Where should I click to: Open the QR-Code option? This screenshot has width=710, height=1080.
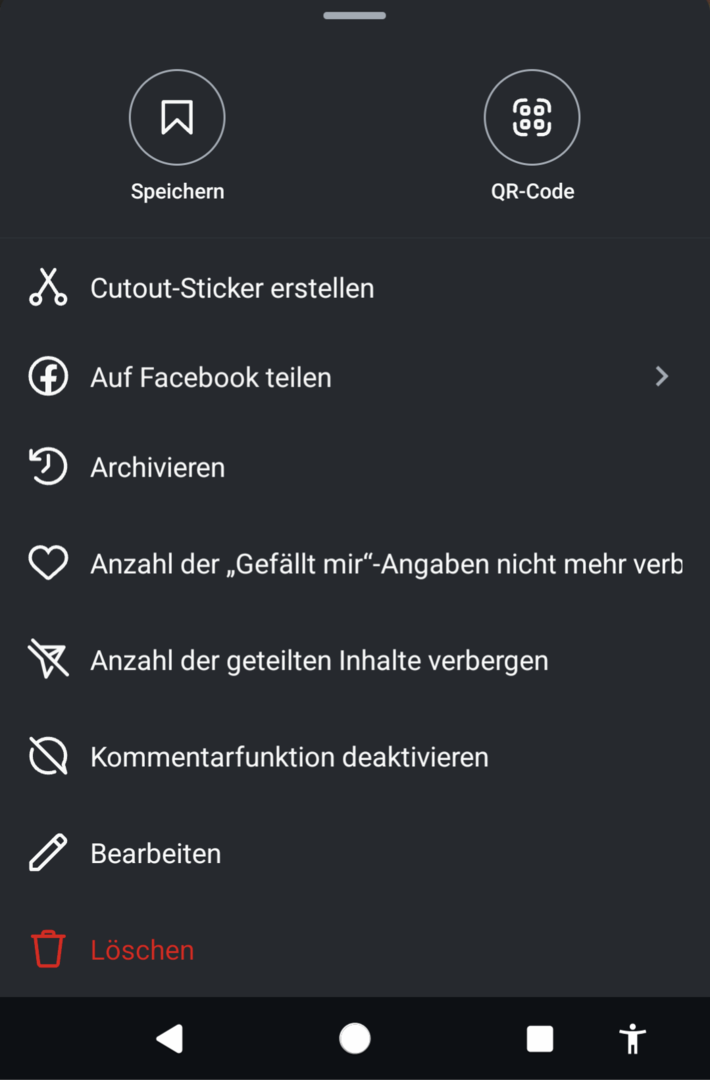(531, 118)
